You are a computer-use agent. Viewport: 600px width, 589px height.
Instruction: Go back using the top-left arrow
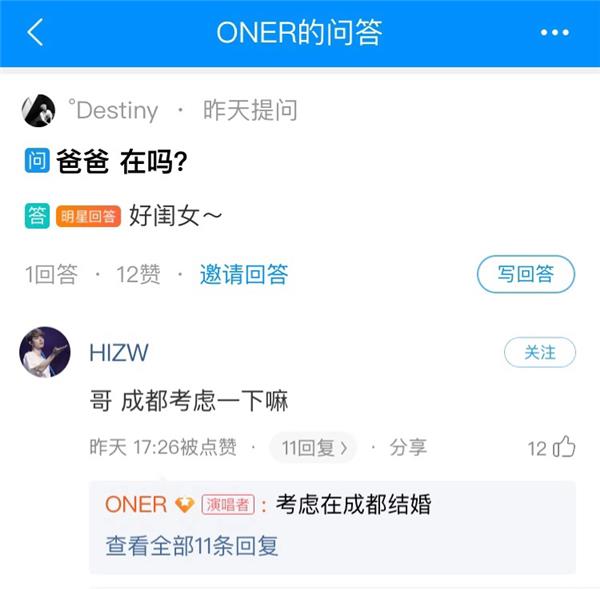click(x=35, y=33)
